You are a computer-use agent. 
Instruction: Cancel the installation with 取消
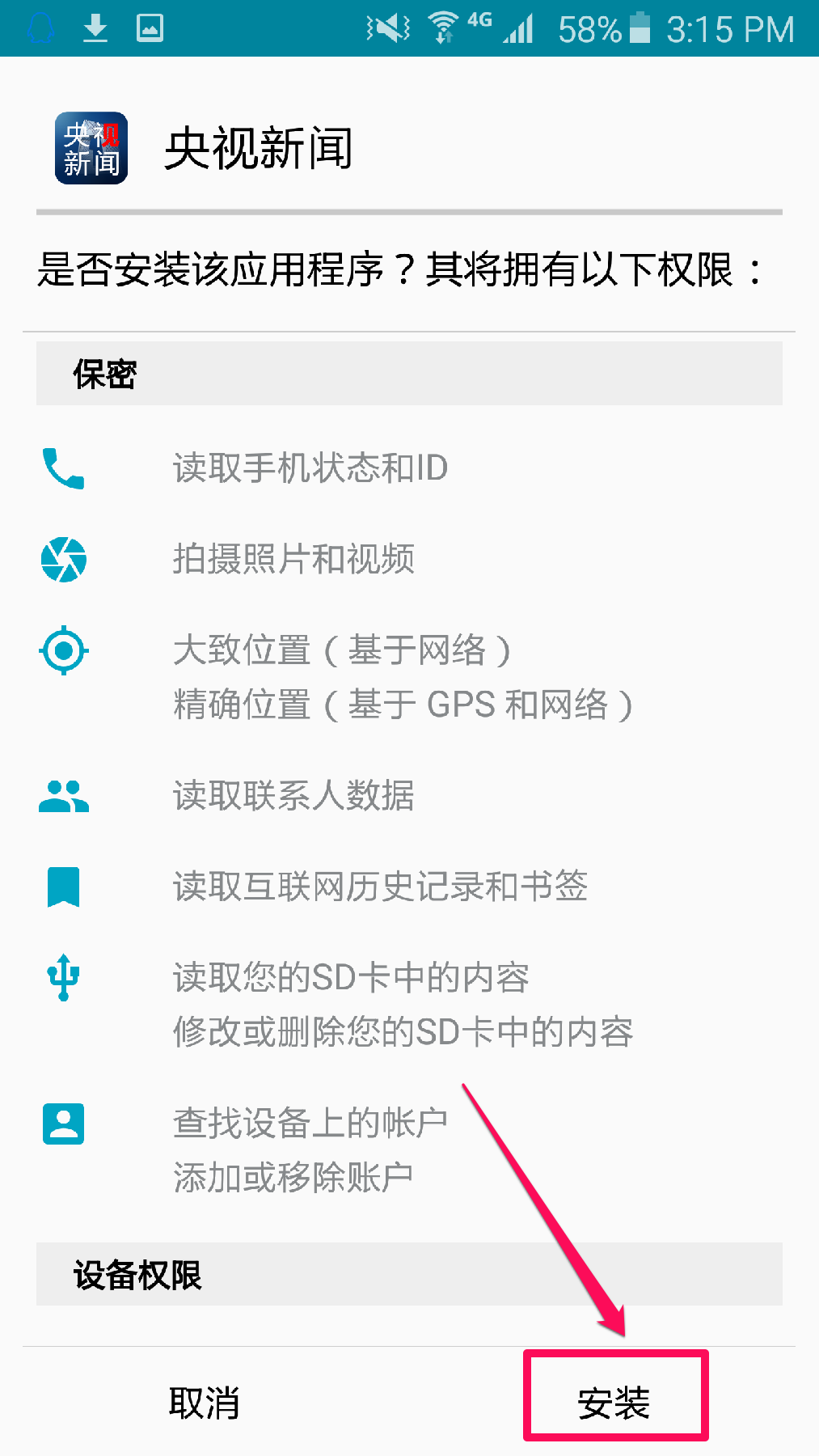tap(204, 1402)
